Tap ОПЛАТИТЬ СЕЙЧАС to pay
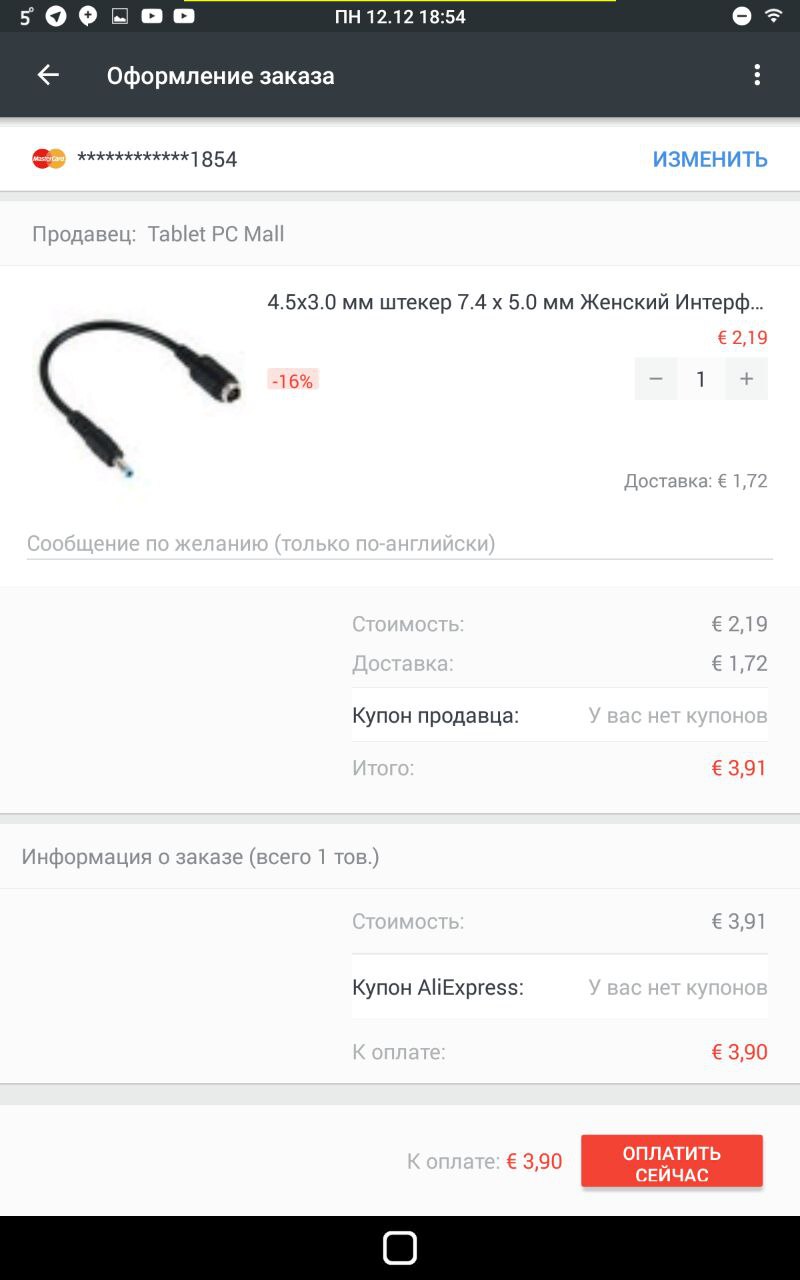 [671, 1163]
